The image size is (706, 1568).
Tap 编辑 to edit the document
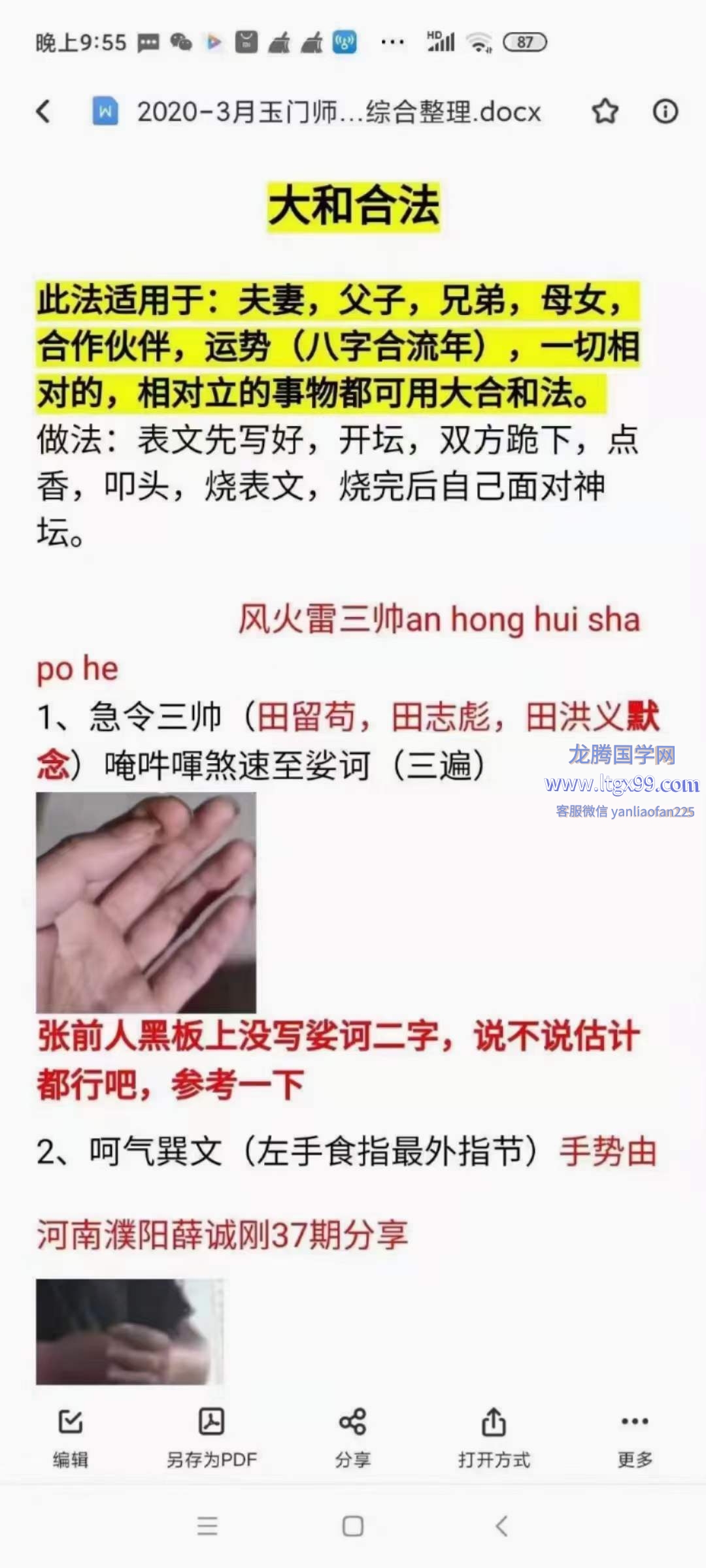tap(71, 1439)
